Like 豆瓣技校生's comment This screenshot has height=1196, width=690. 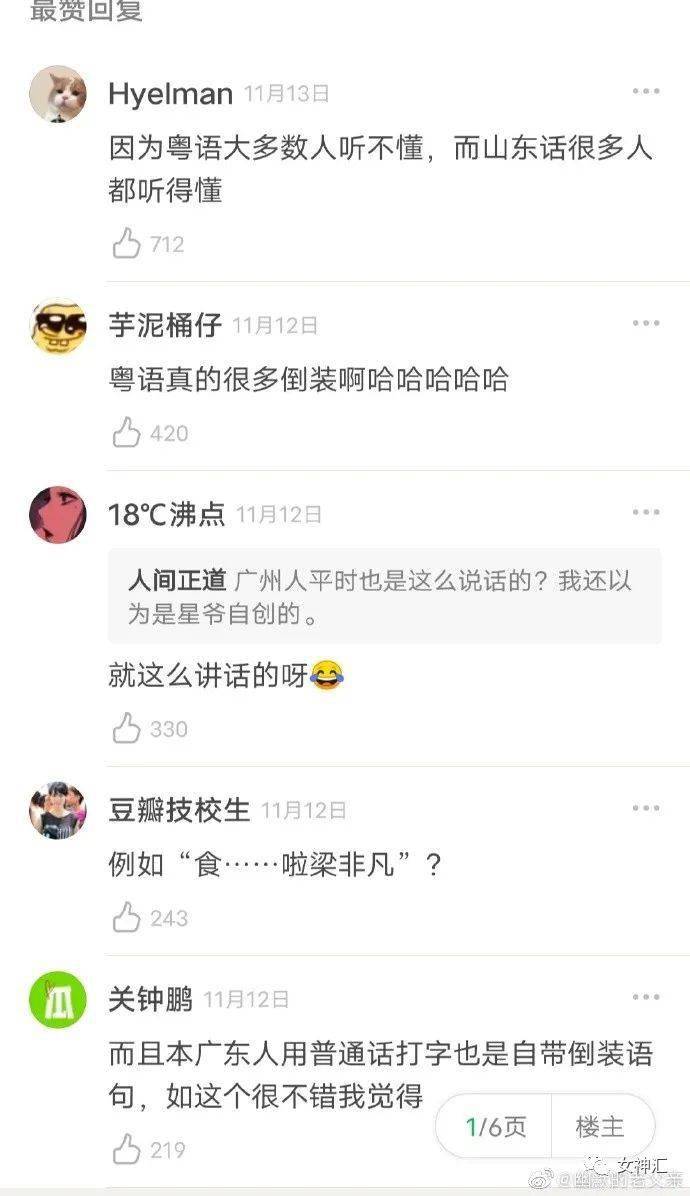coord(127,918)
